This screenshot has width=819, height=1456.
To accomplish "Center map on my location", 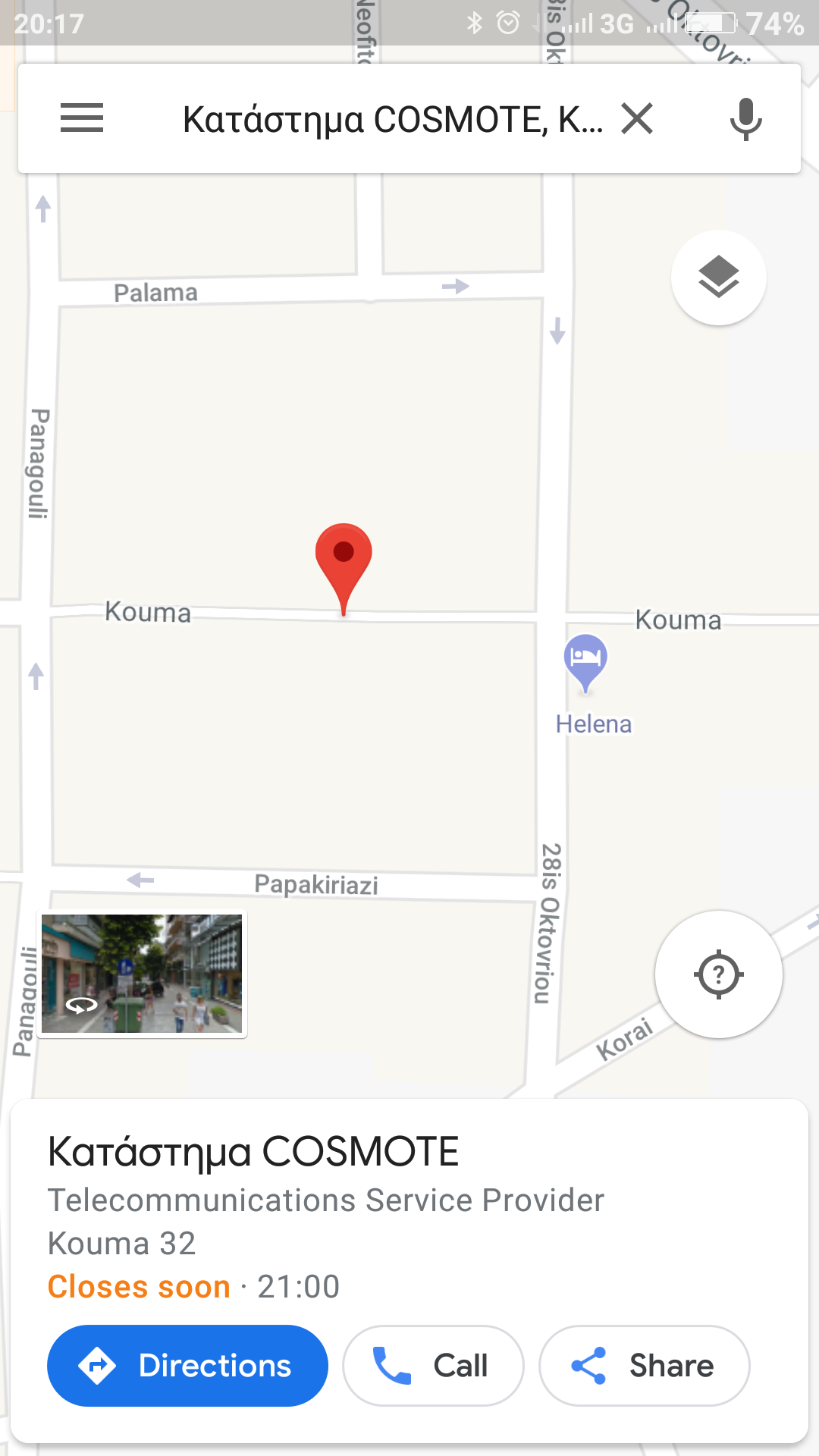I will [x=718, y=974].
